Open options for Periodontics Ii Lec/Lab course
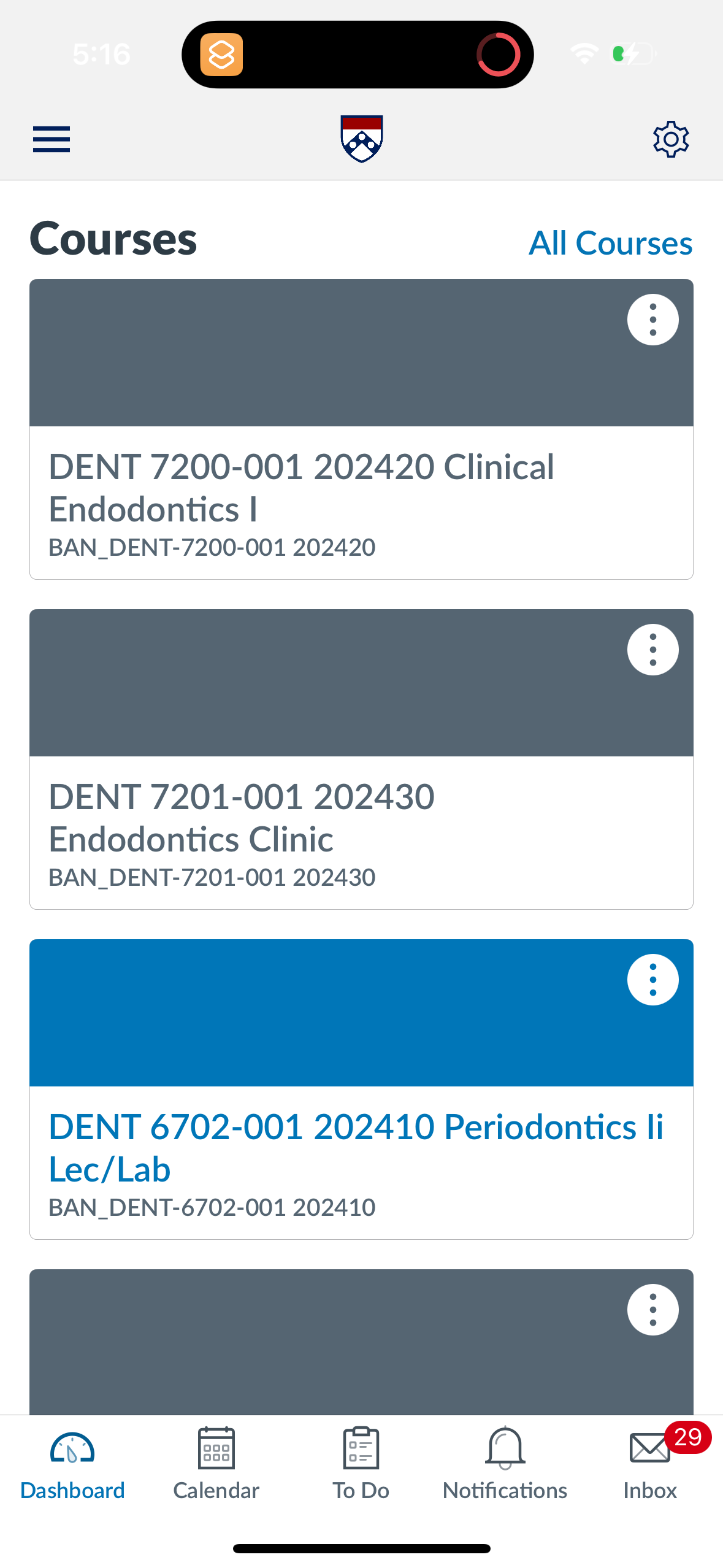723x1568 pixels. [x=652, y=978]
